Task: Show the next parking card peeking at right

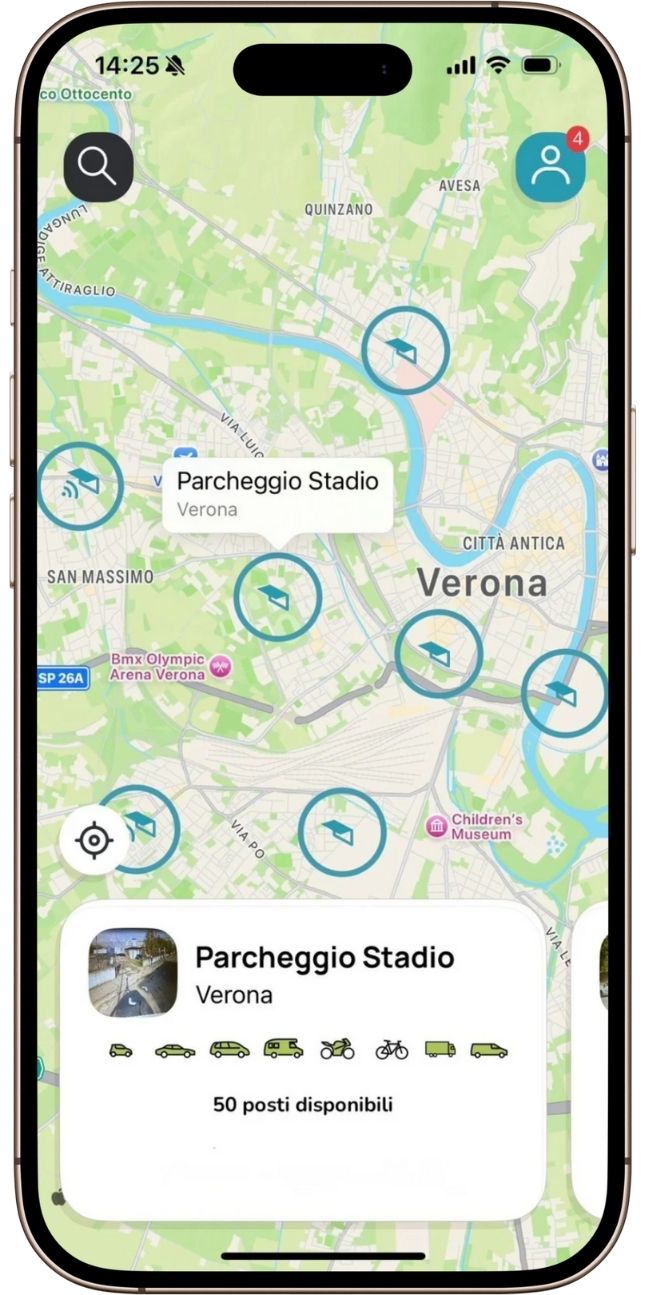Action: tap(592, 1059)
